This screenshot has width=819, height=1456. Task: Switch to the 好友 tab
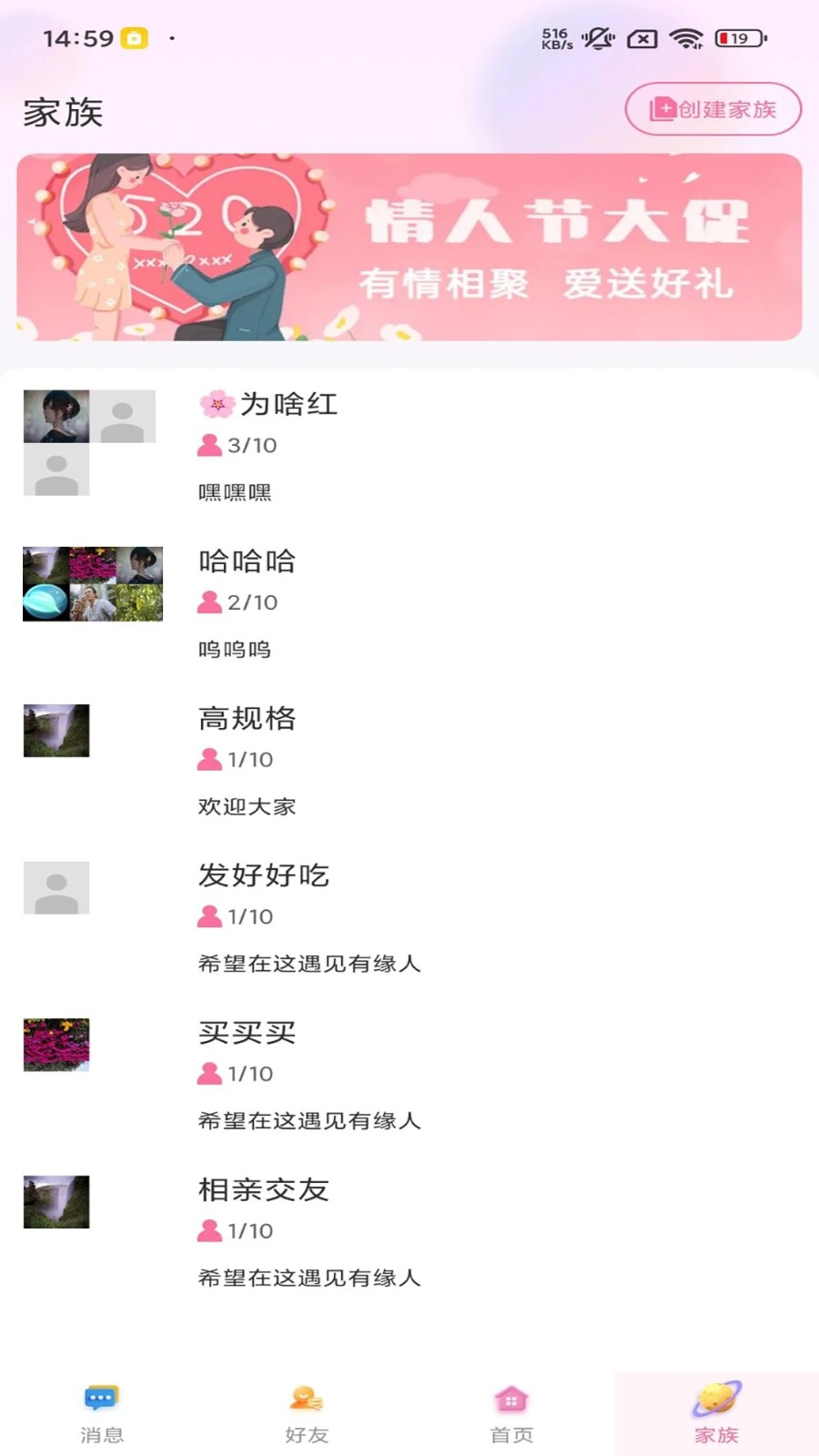point(307,1410)
